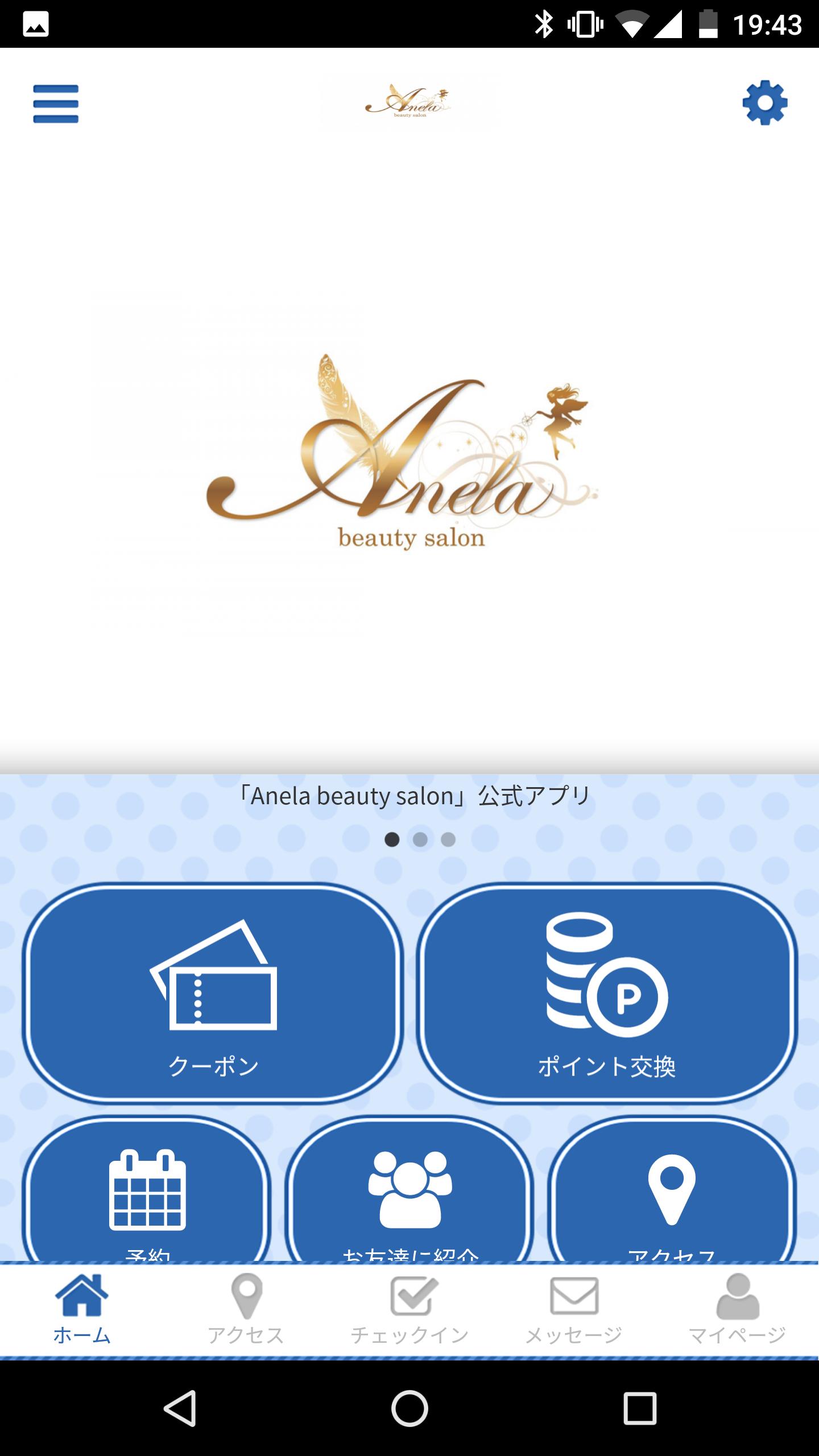This screenshot has height=1456, width=819.
Task: Open the クーポン coupon button
Action: click(x=213, y=994)
